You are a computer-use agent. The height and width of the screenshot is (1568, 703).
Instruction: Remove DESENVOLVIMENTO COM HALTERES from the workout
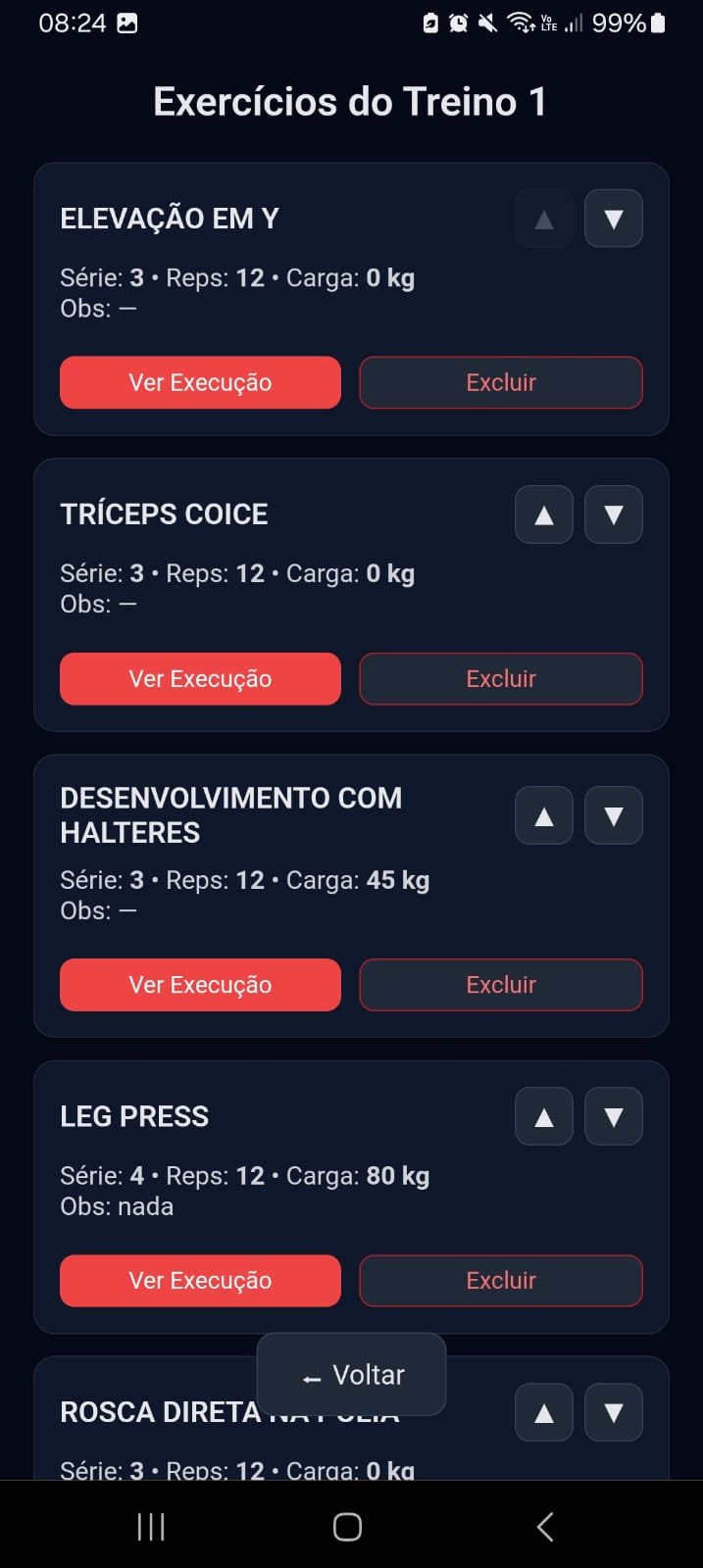pos(501,985)
